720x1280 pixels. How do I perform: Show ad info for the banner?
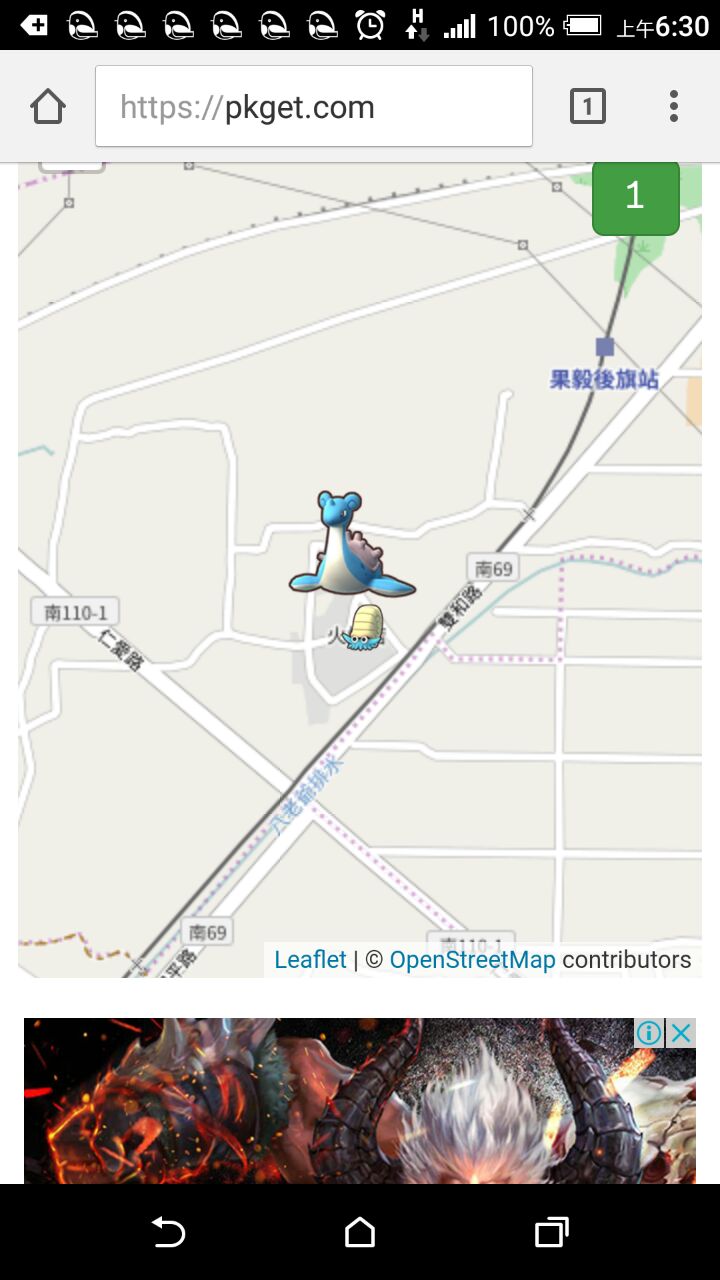649,1033
